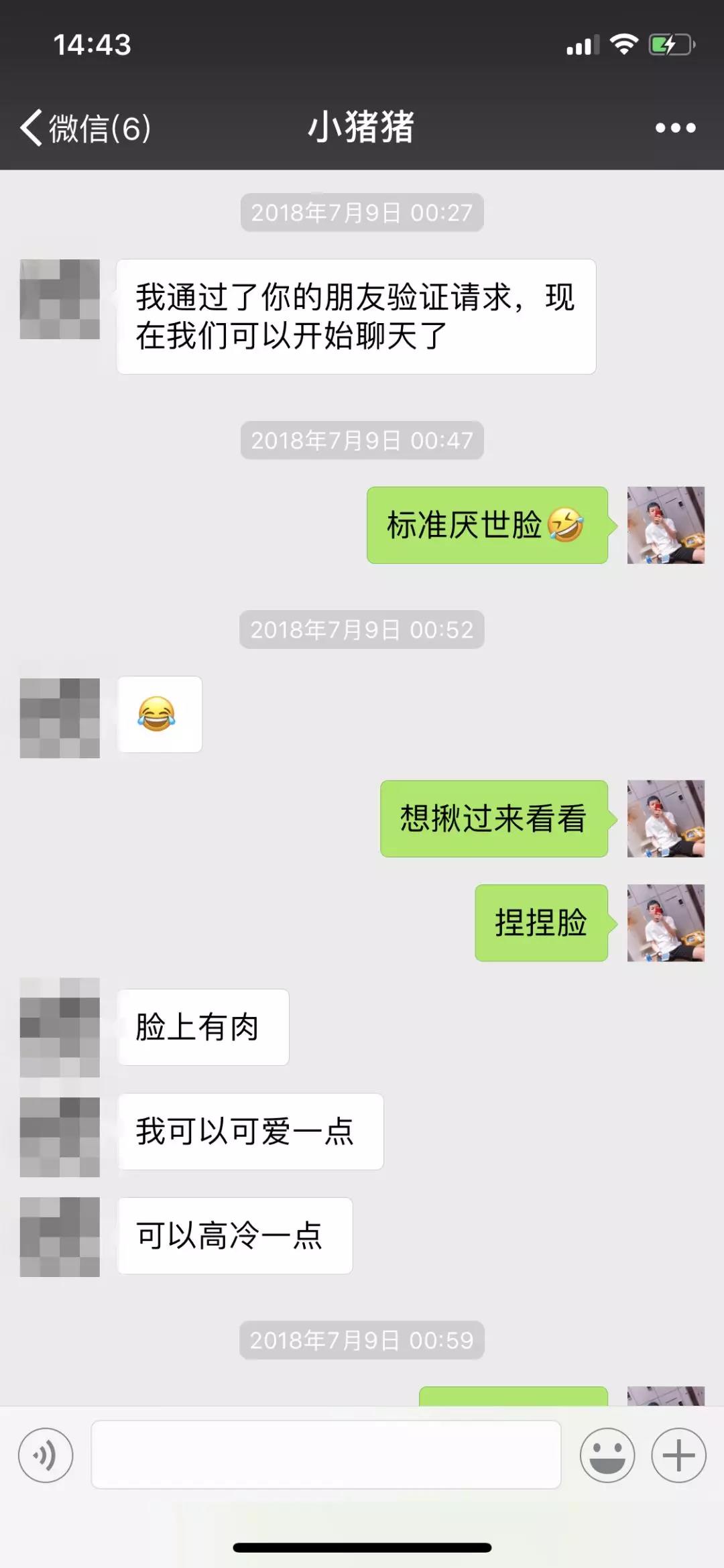Screen dimensions: 724x1568
Task: Select the 可以高冷一点 message bubble
Action: click(x=234, y=1235)
